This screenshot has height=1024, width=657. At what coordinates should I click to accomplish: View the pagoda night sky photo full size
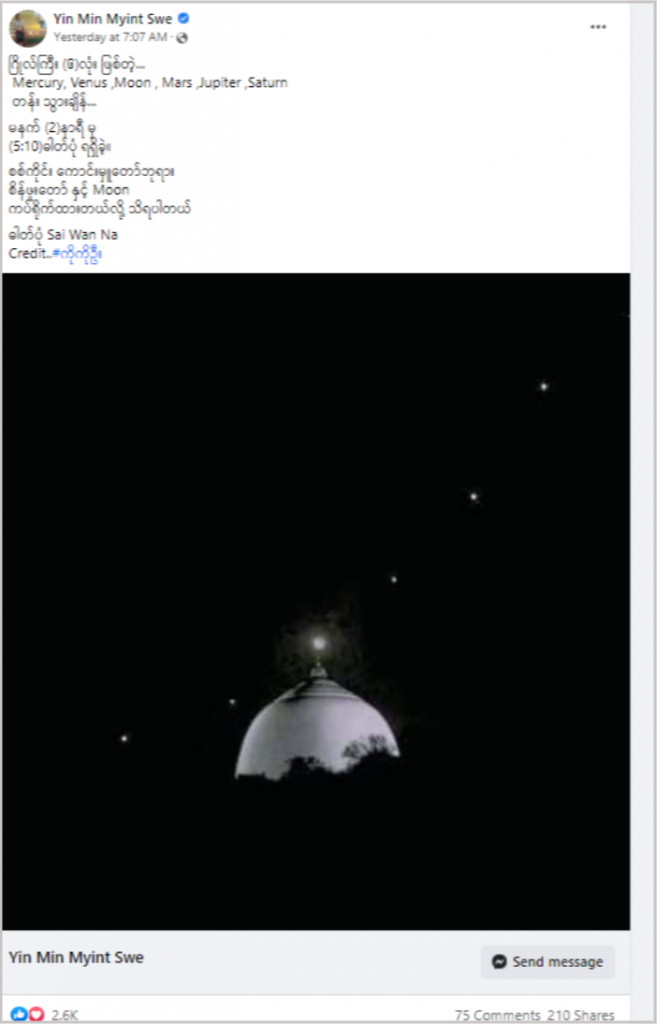click(316, 600)
